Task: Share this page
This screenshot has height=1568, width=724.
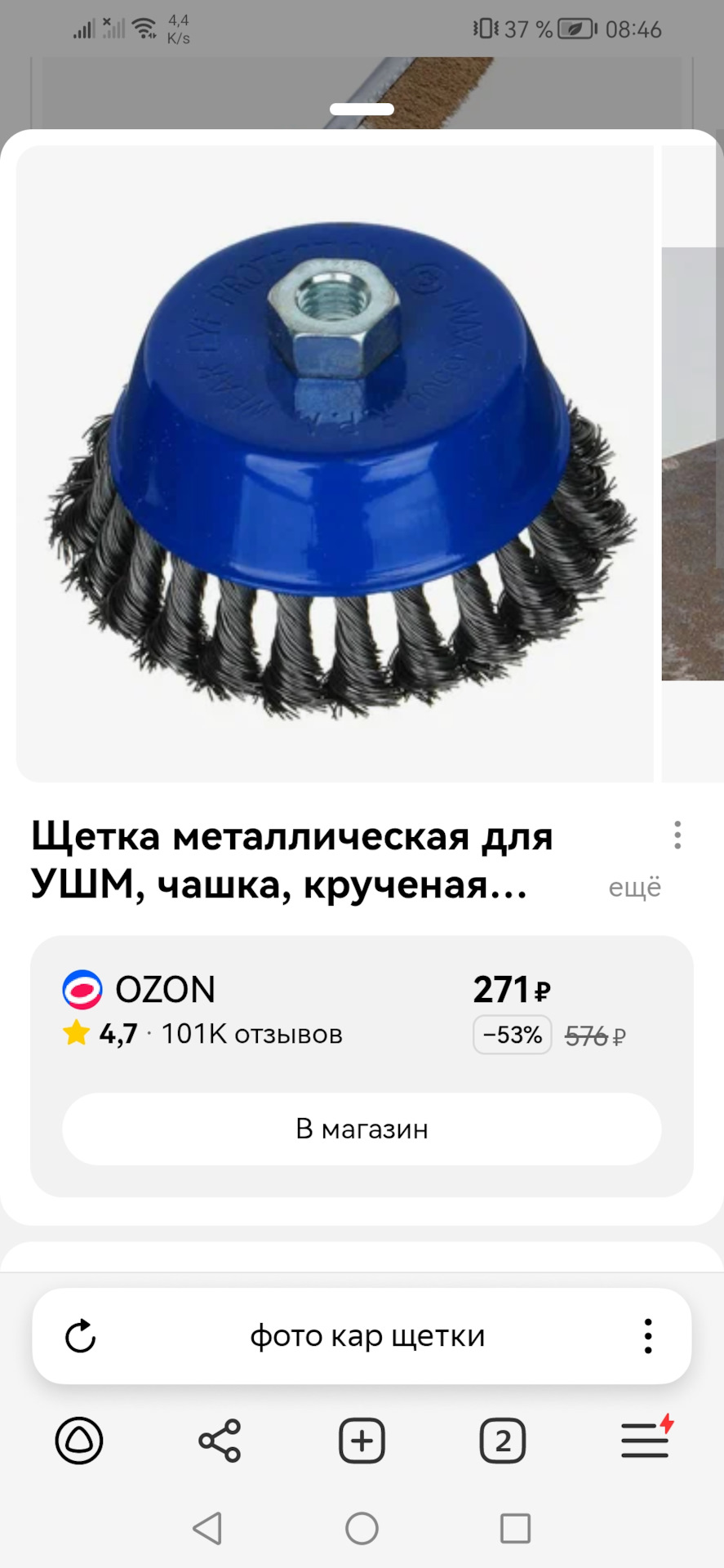Action: [220, 1441]
